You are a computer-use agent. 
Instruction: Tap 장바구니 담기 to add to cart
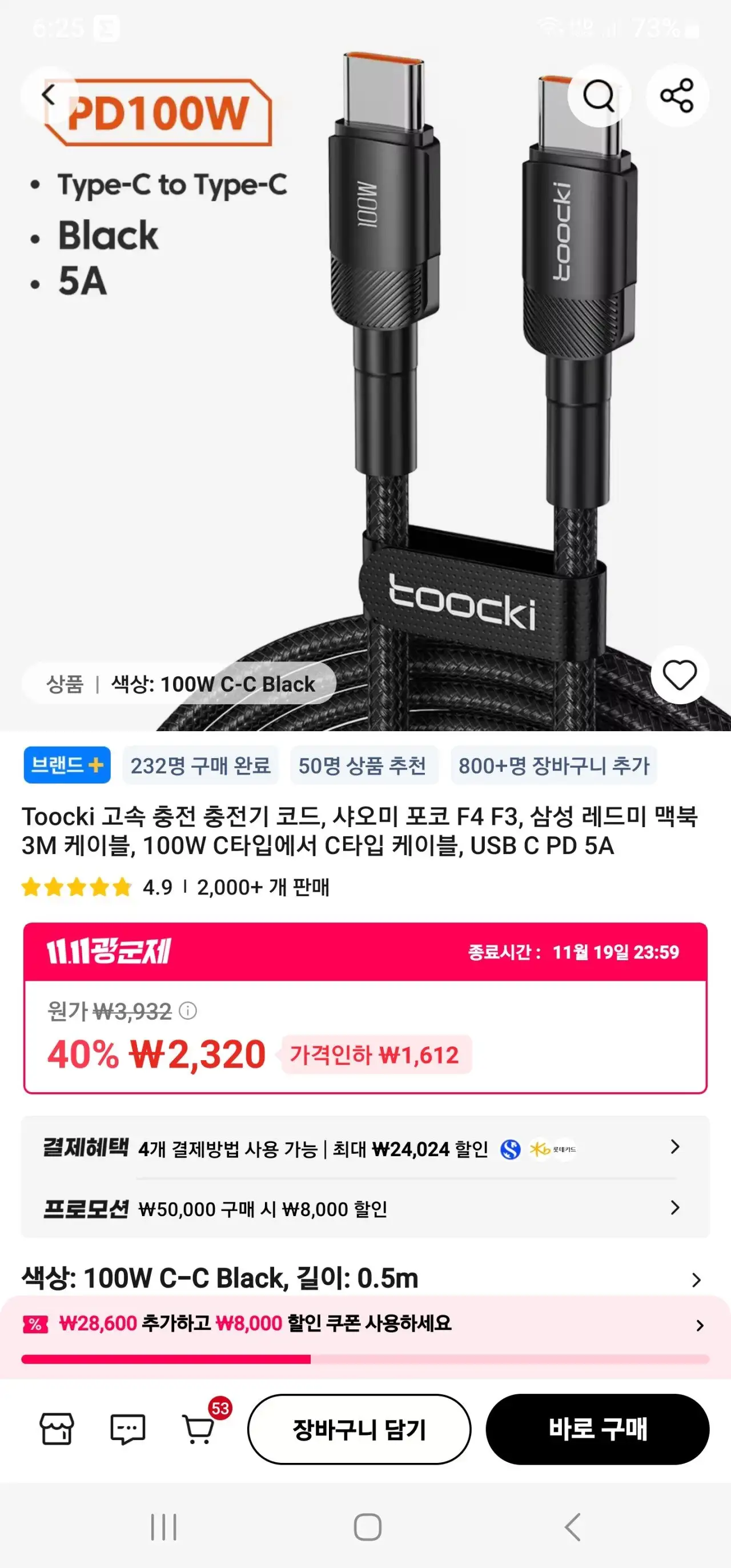tap(359, 1429)
